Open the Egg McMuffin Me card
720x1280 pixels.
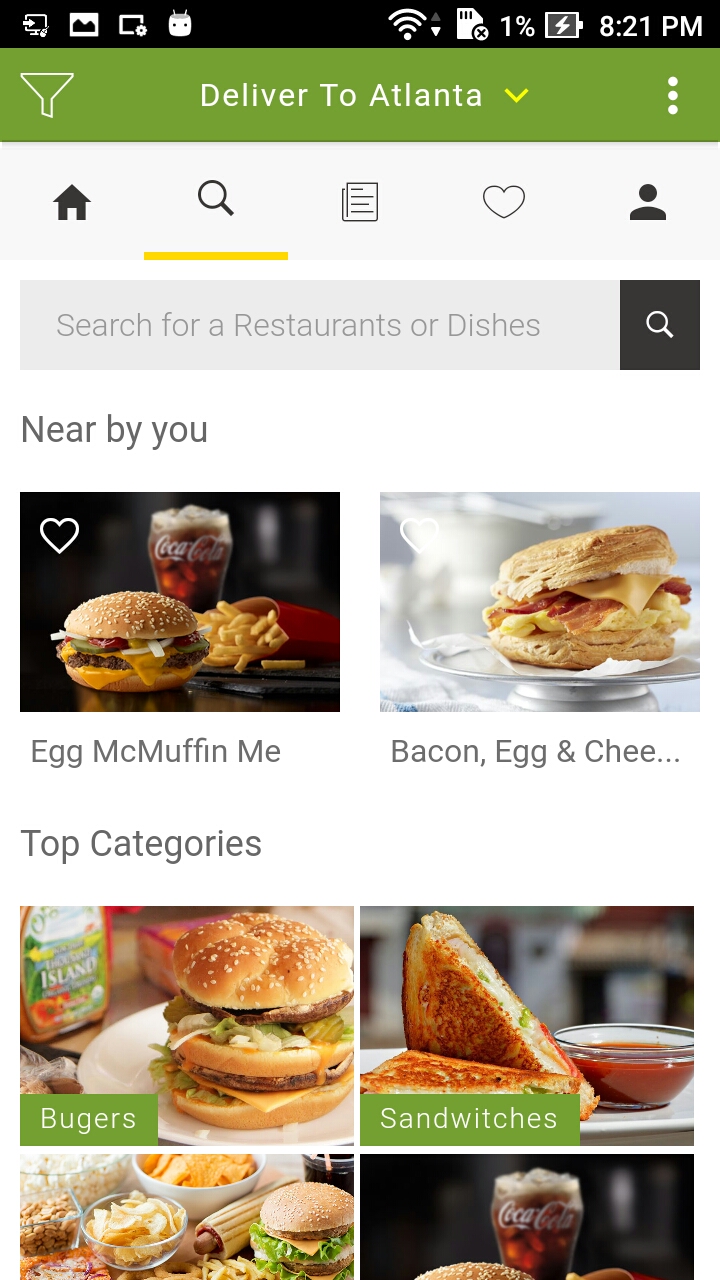(x=180, y=620)
